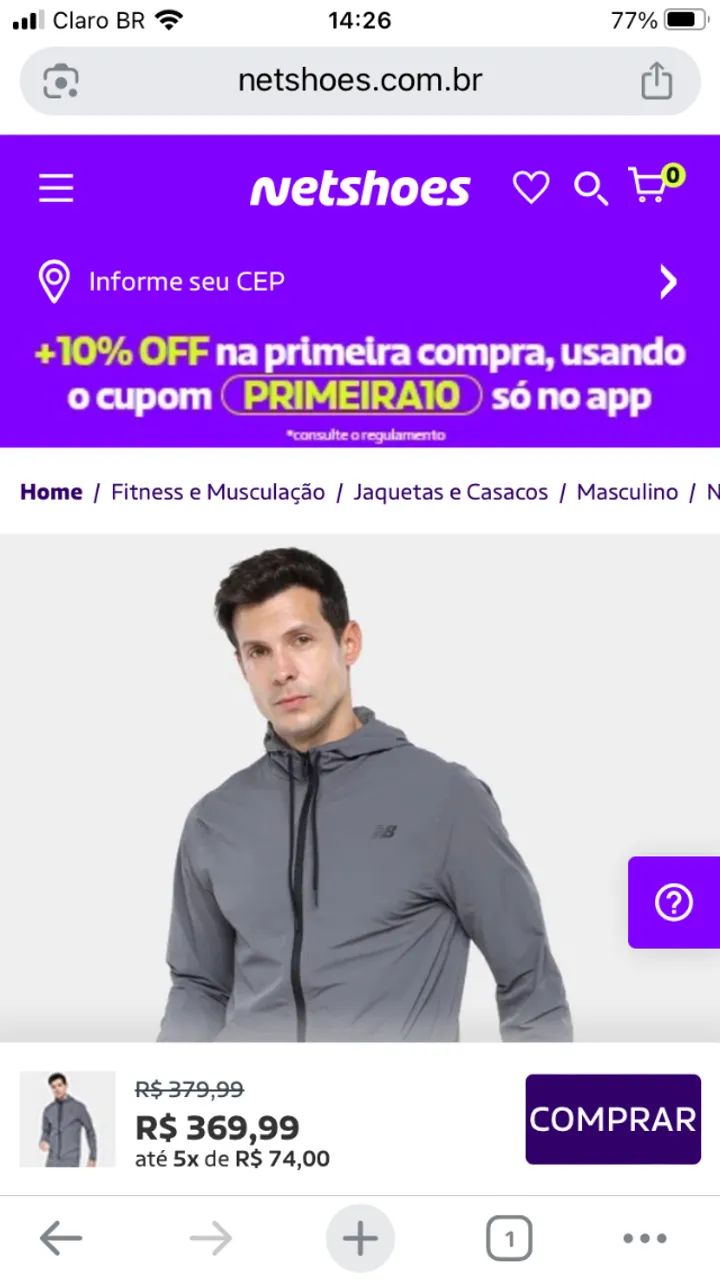The height and width of the screenshot is (1280, 720).
Task: Open the Netshoes search icon
Action: 591,187
